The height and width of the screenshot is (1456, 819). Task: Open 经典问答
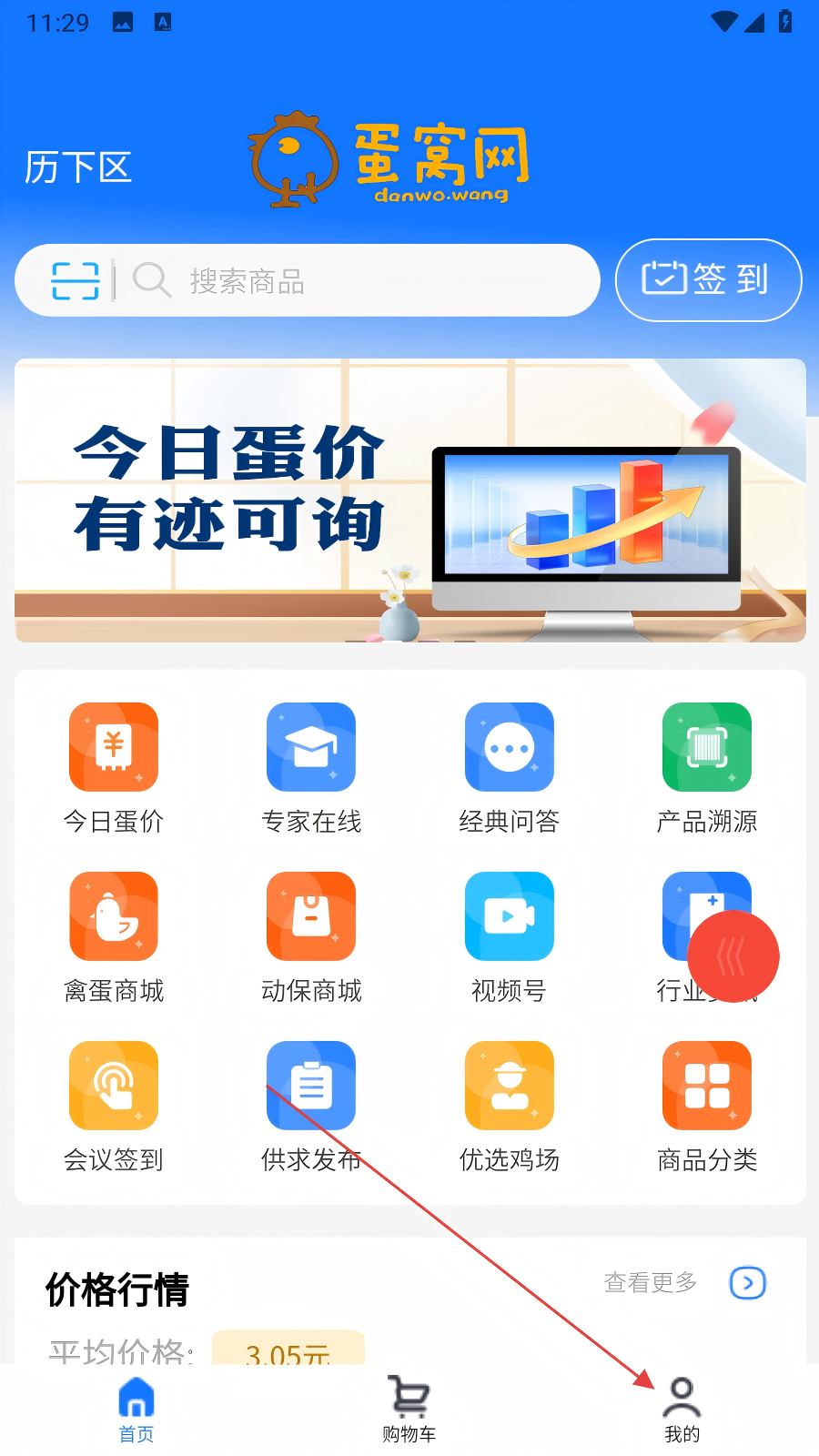pos(509,767)
